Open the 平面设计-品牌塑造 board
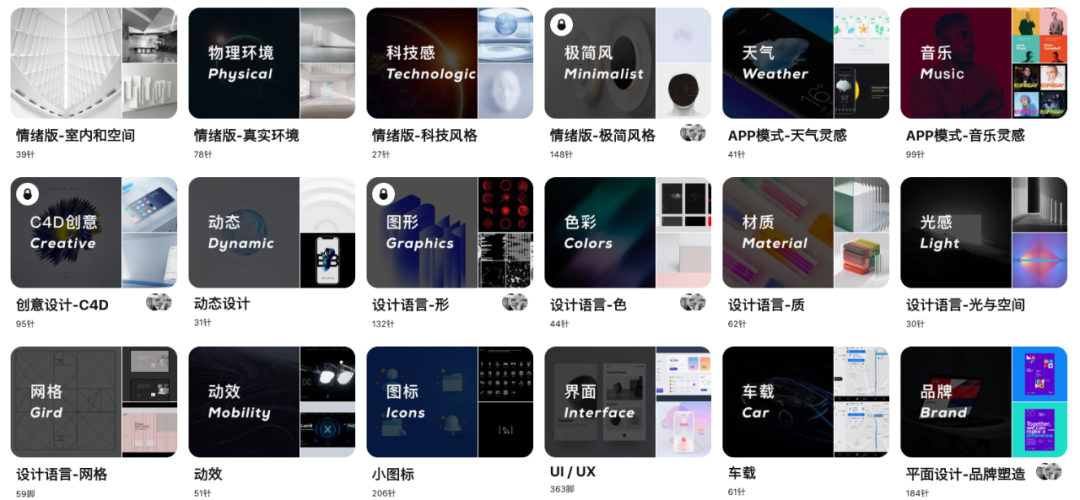This screenshot has width=1080, height=500. (983, 402)
